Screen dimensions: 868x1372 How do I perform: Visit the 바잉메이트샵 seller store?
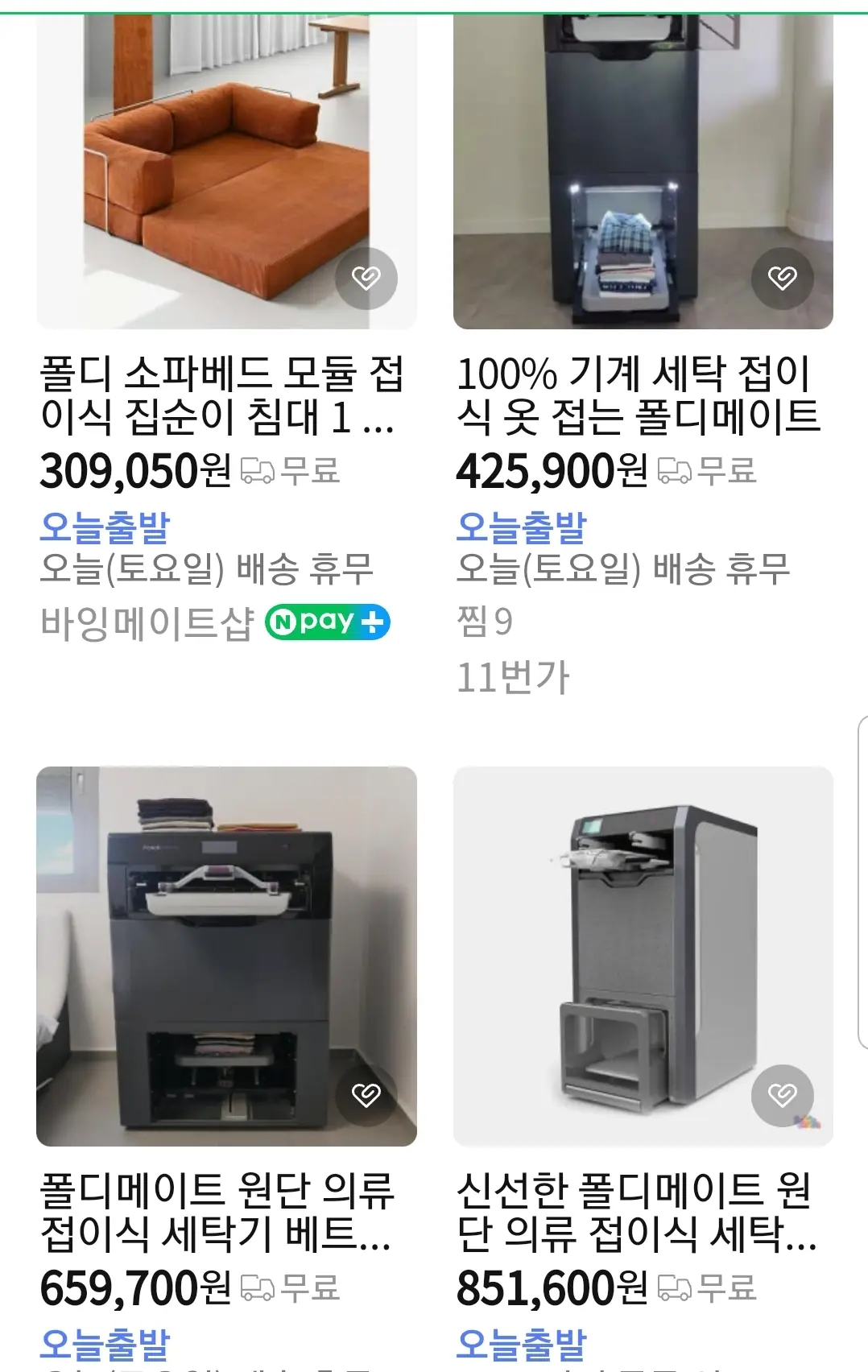point(147,623)
